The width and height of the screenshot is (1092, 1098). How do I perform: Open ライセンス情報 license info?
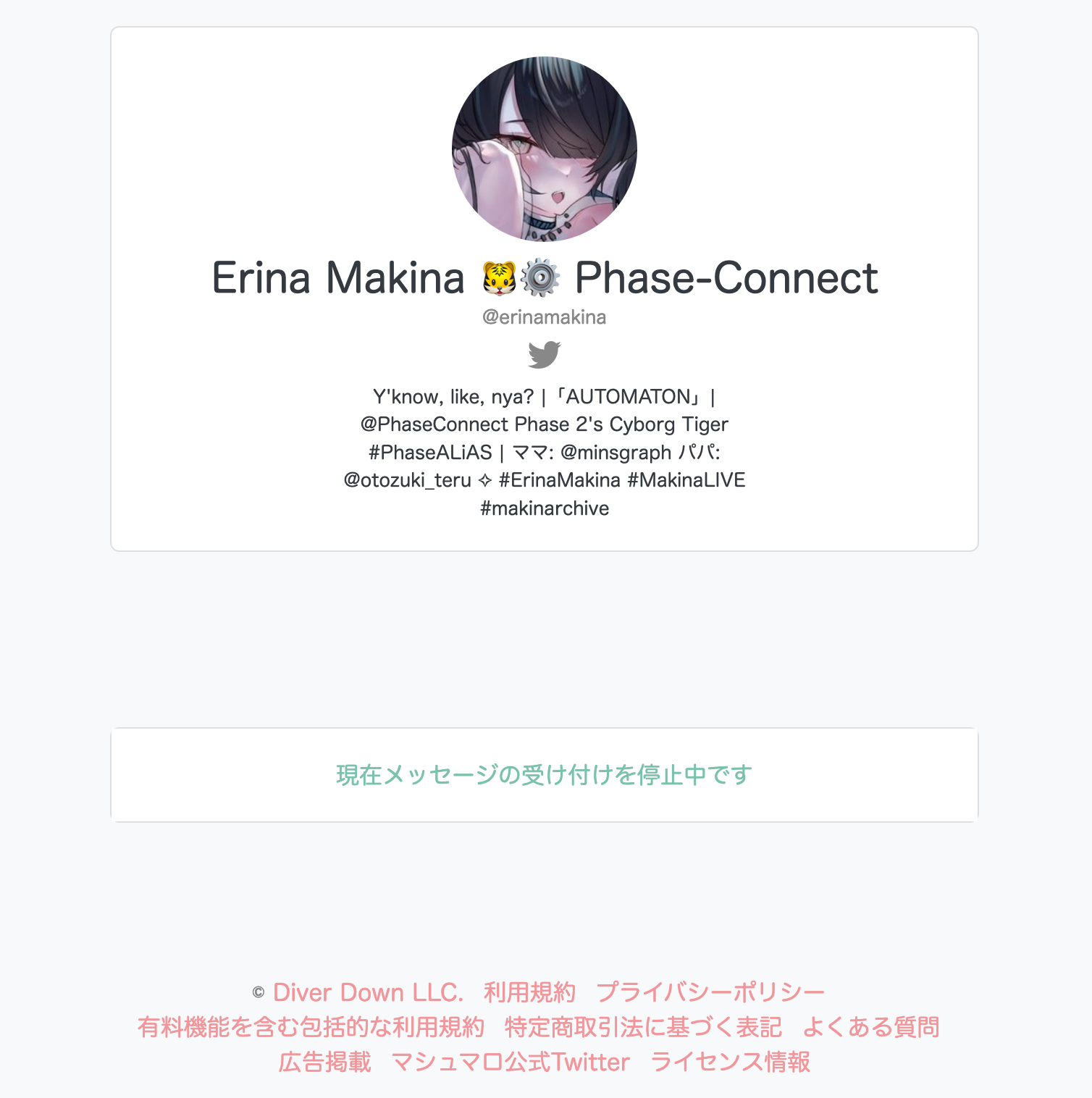click(730, 1062)
